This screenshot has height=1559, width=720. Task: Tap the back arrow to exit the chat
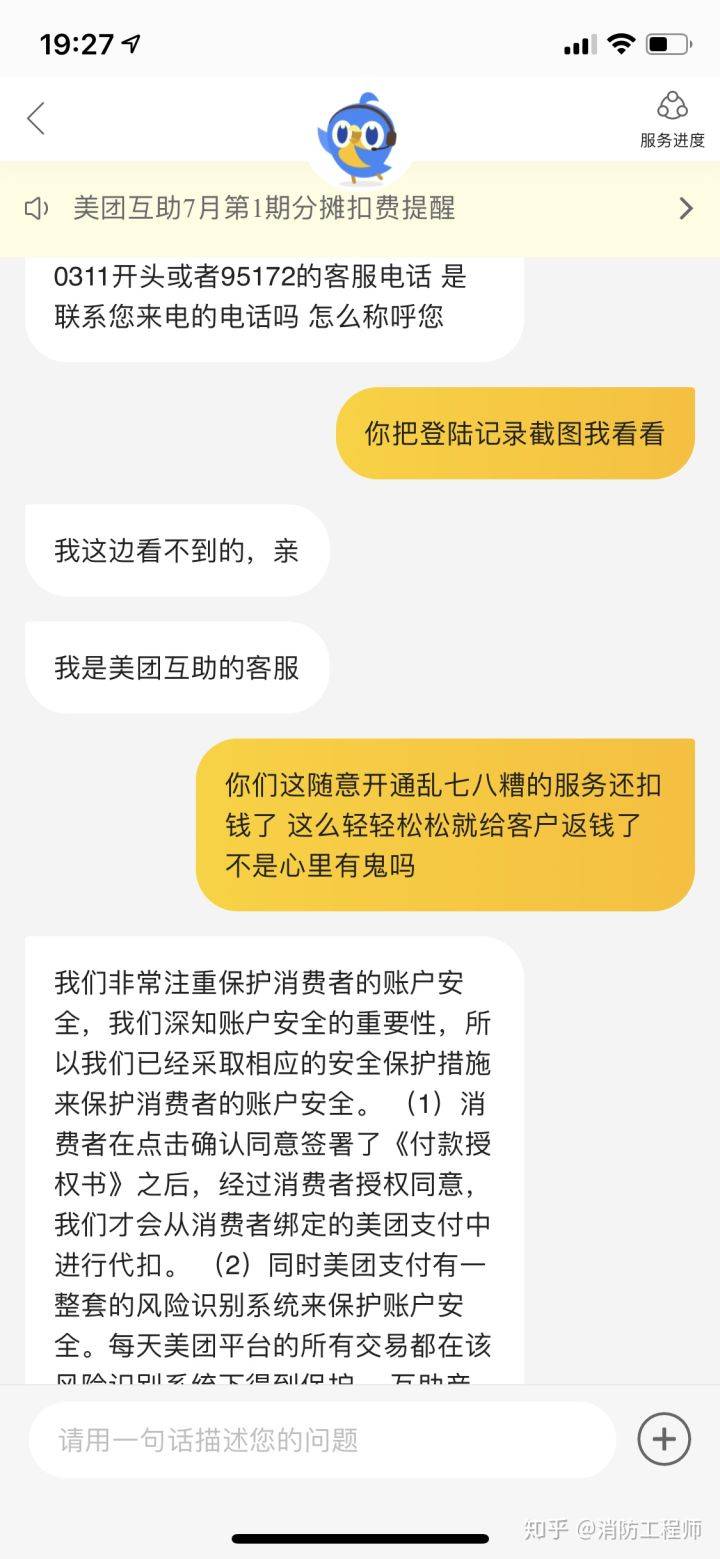(35, 118)
